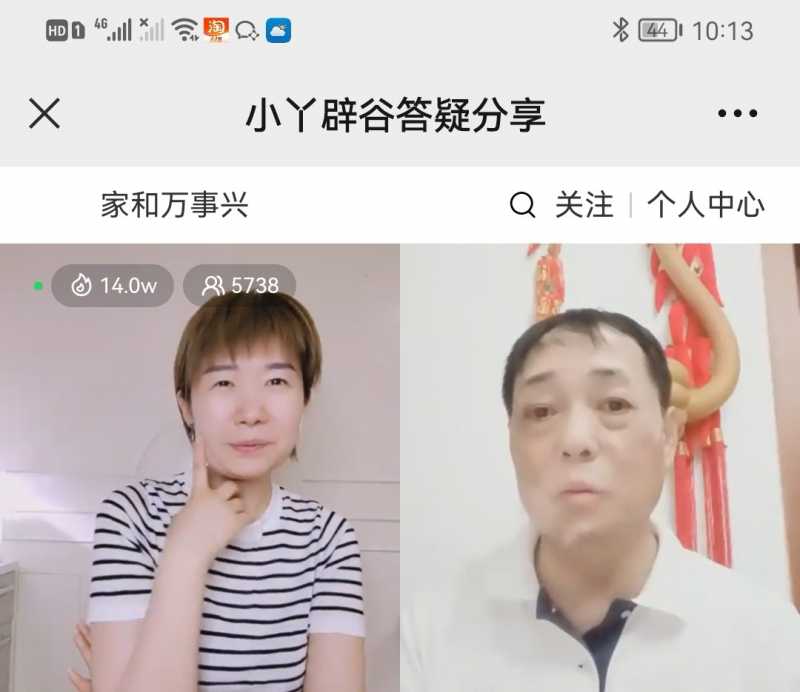Open 个人中心 personal center
The height and width of the screenshot is (692, 800).
coord(705,206)
